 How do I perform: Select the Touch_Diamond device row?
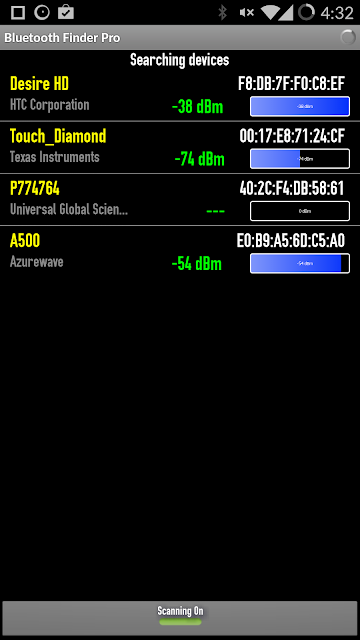pos(180,147)
